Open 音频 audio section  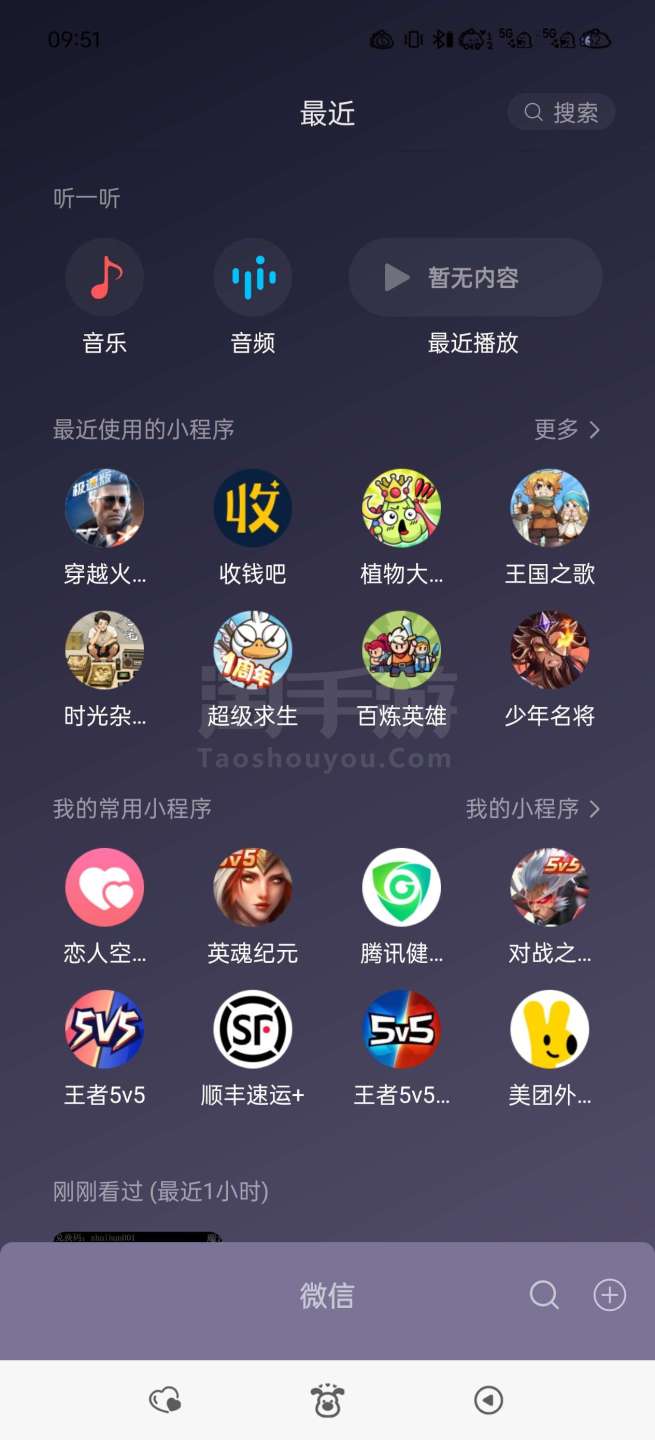coord(253,277)
